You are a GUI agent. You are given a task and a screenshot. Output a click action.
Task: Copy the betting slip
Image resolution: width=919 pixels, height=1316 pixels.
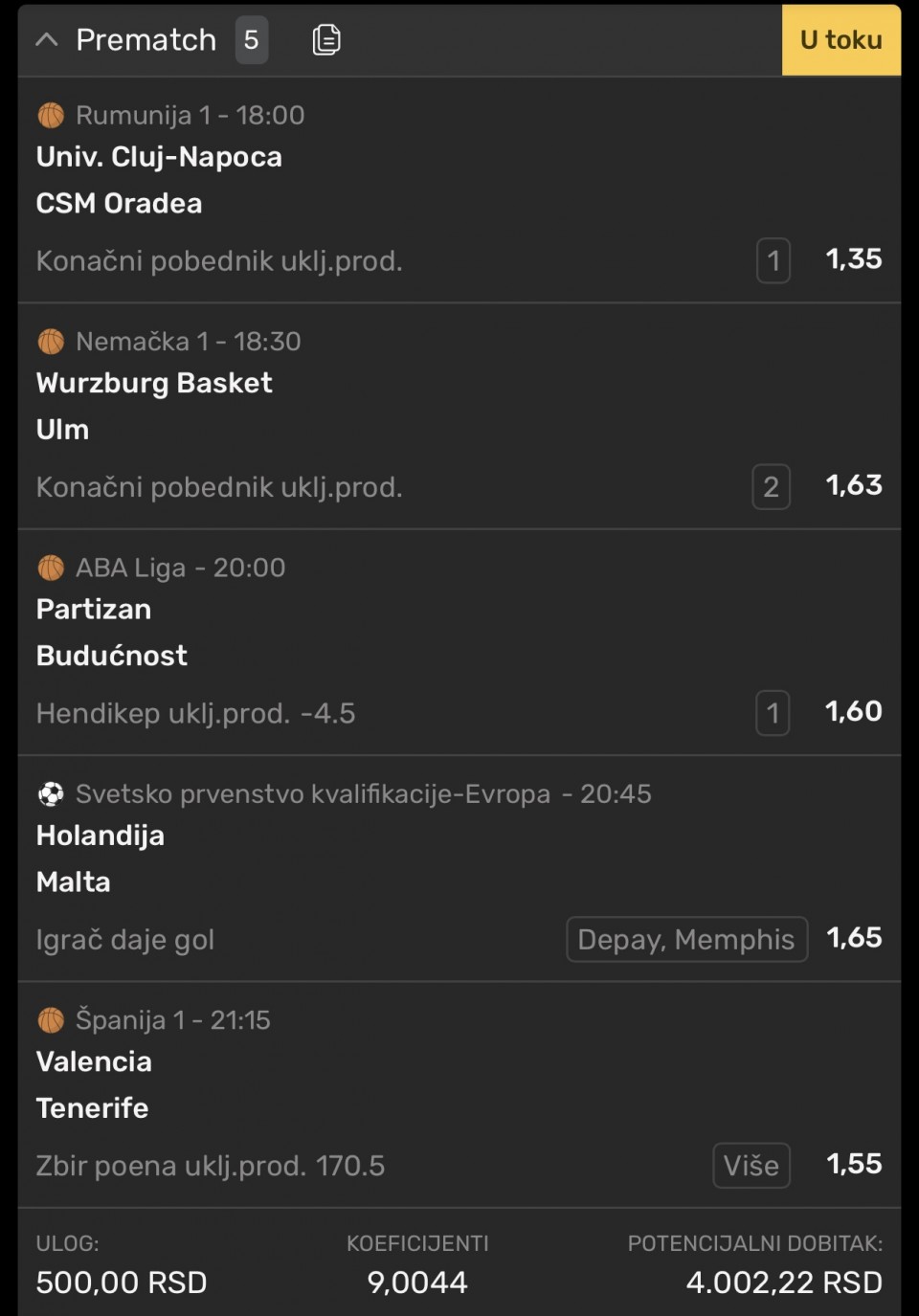coord(325,40)
